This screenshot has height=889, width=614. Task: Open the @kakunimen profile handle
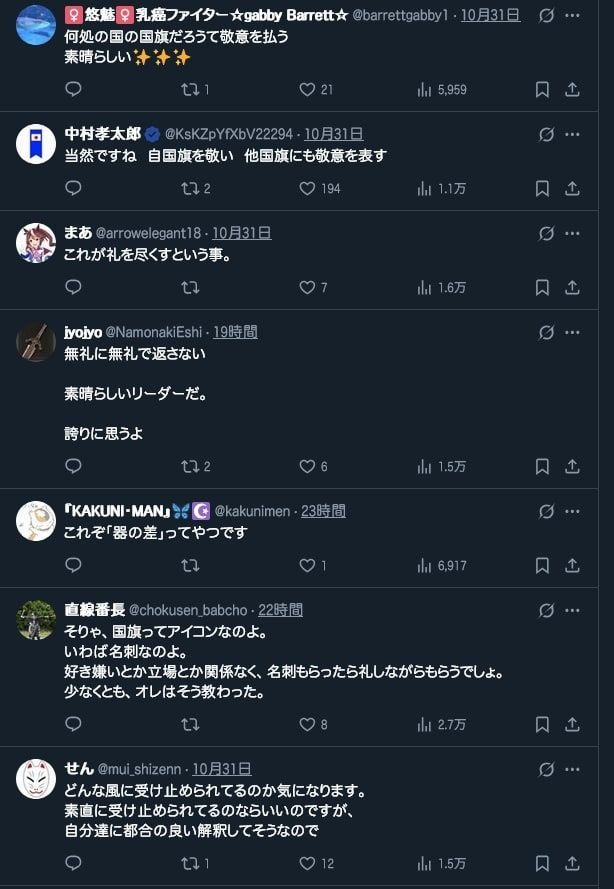252,510
